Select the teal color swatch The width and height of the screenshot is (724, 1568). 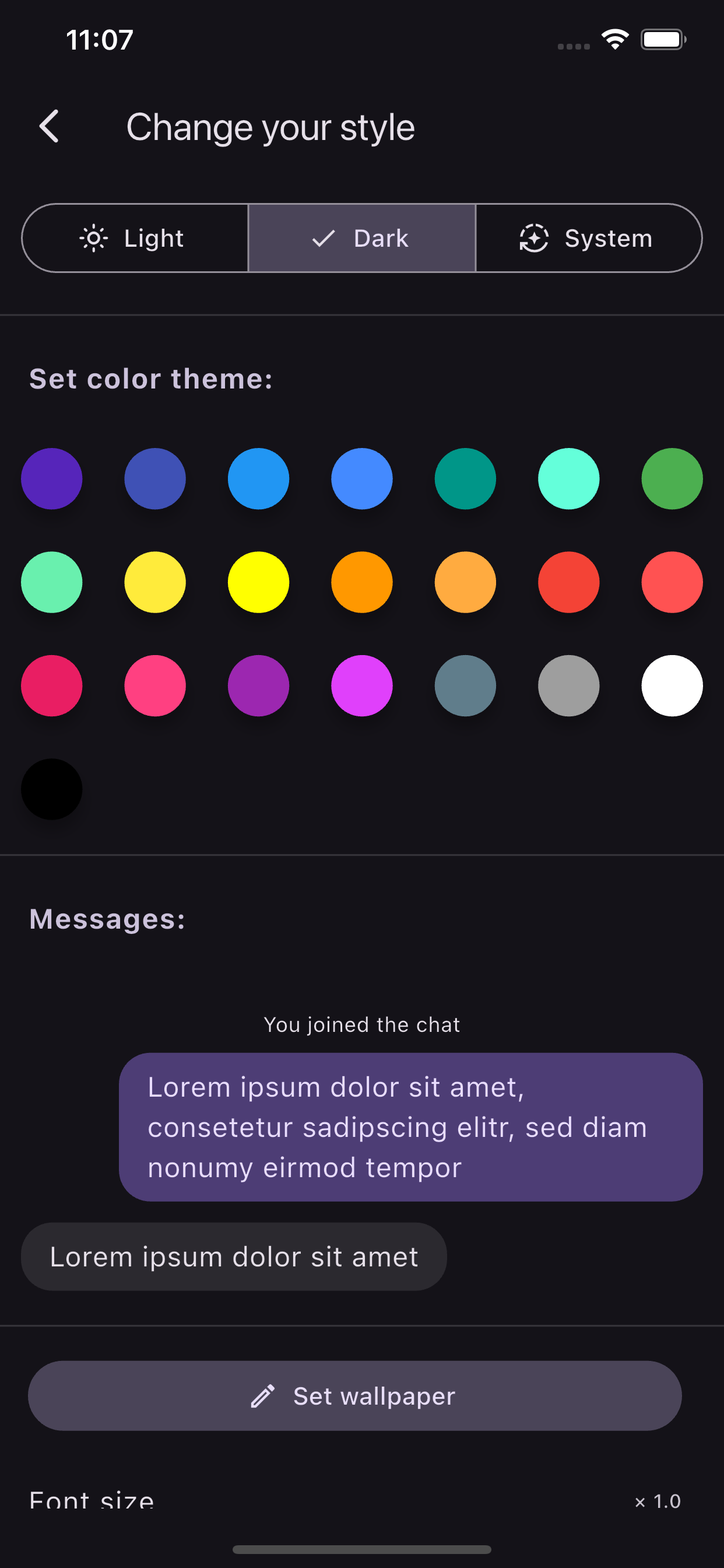465,478
